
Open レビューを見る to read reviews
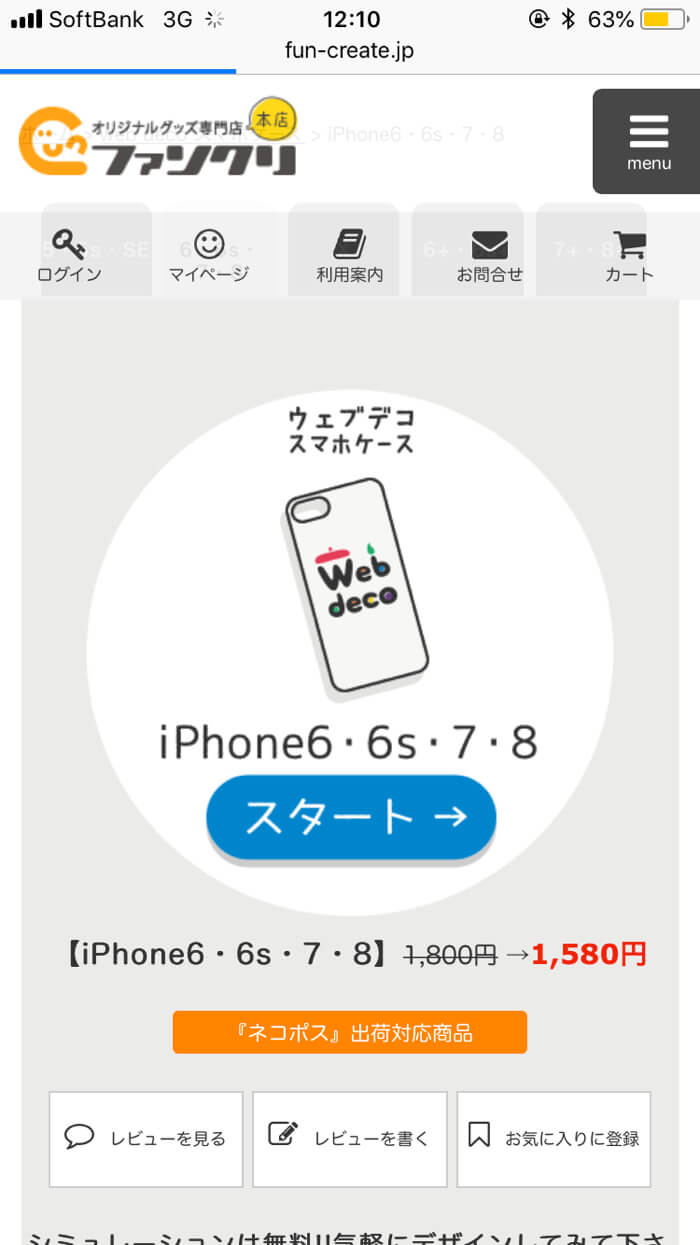(146, 1138)
